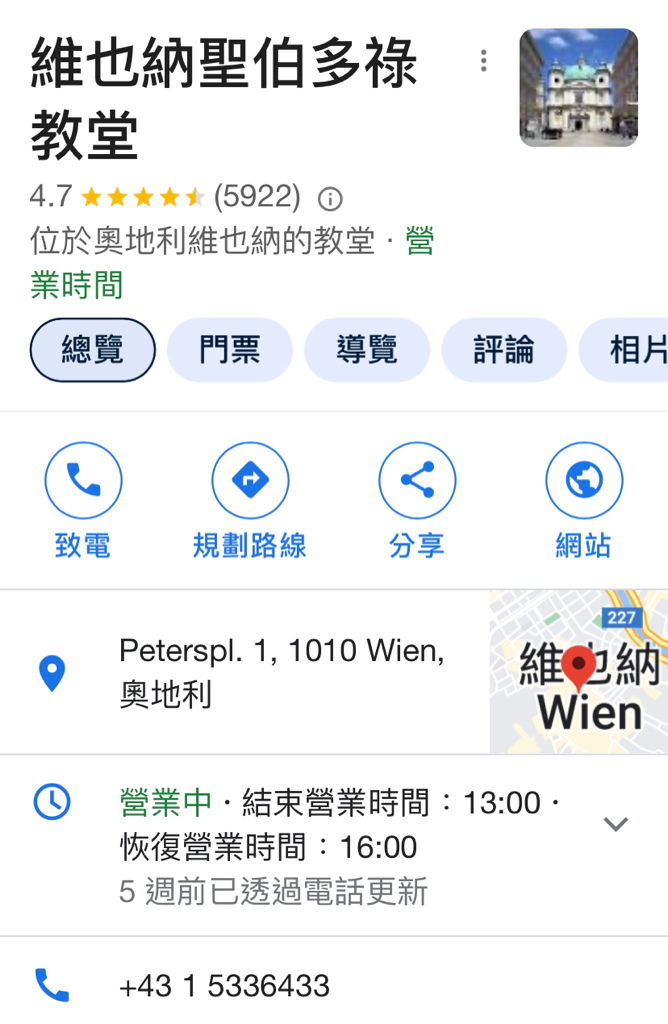Open the green 營業時間 link
This screenshot has width=668, height=1024.
pyautogui.click(x=76, y=286)
